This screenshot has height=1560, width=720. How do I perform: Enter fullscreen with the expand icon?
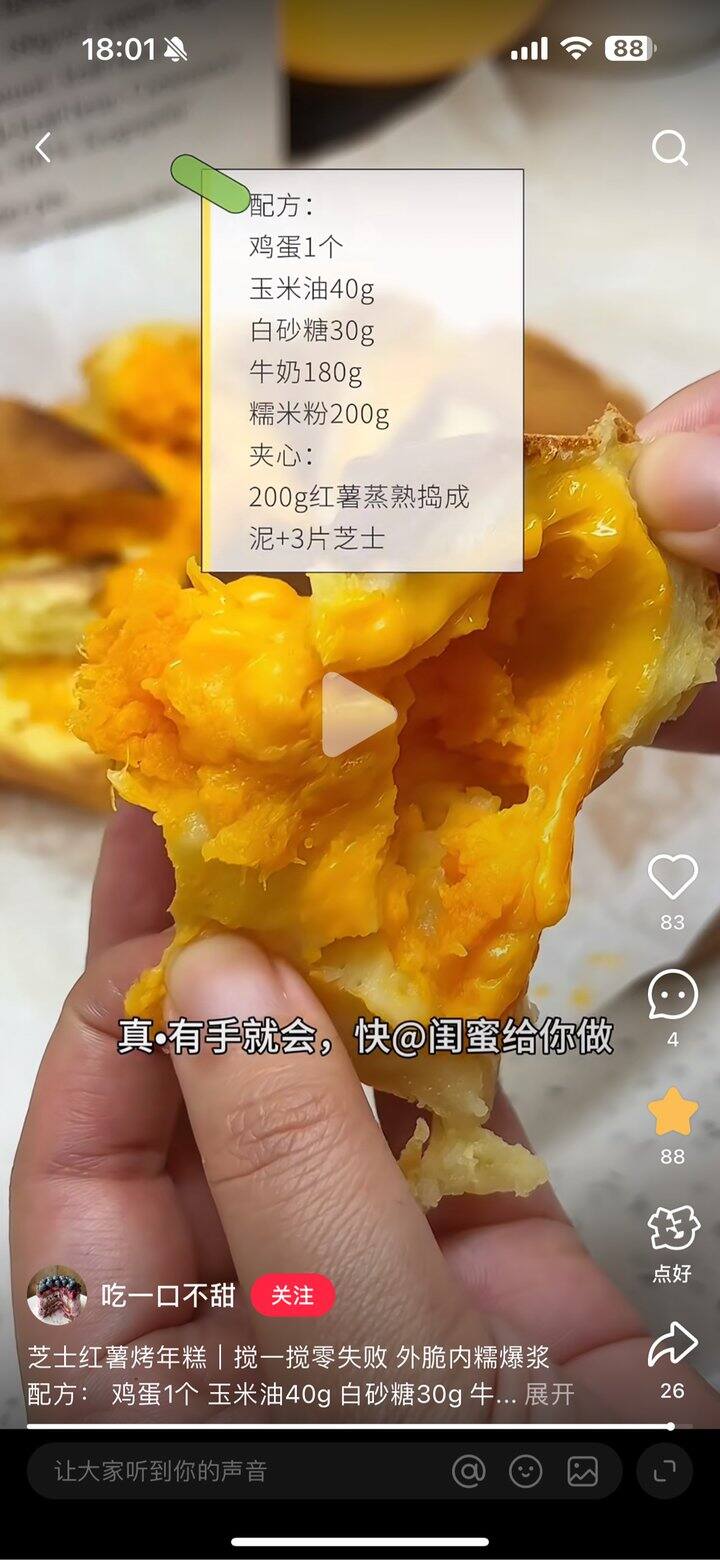click(664, 1471)
